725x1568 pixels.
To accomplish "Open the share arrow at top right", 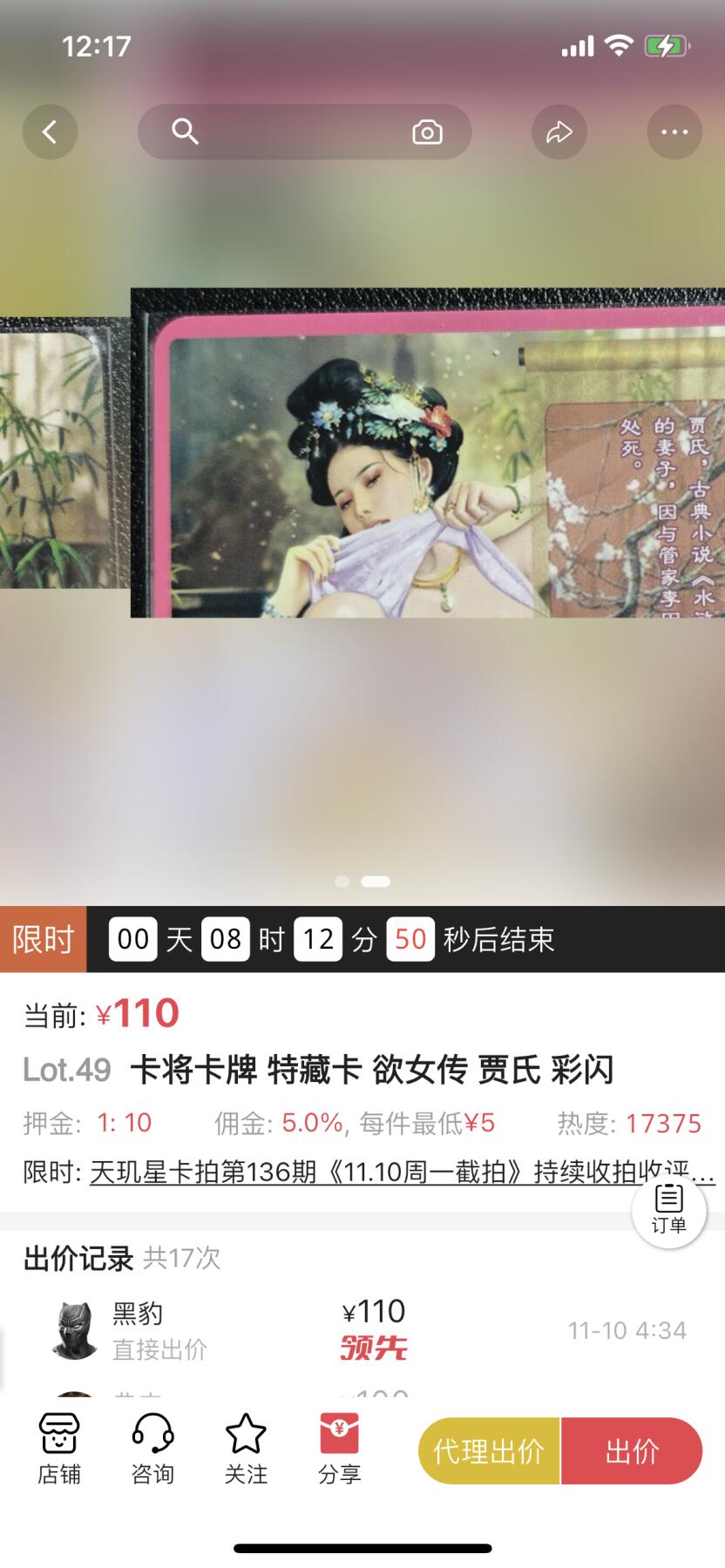I will point(560,132).
